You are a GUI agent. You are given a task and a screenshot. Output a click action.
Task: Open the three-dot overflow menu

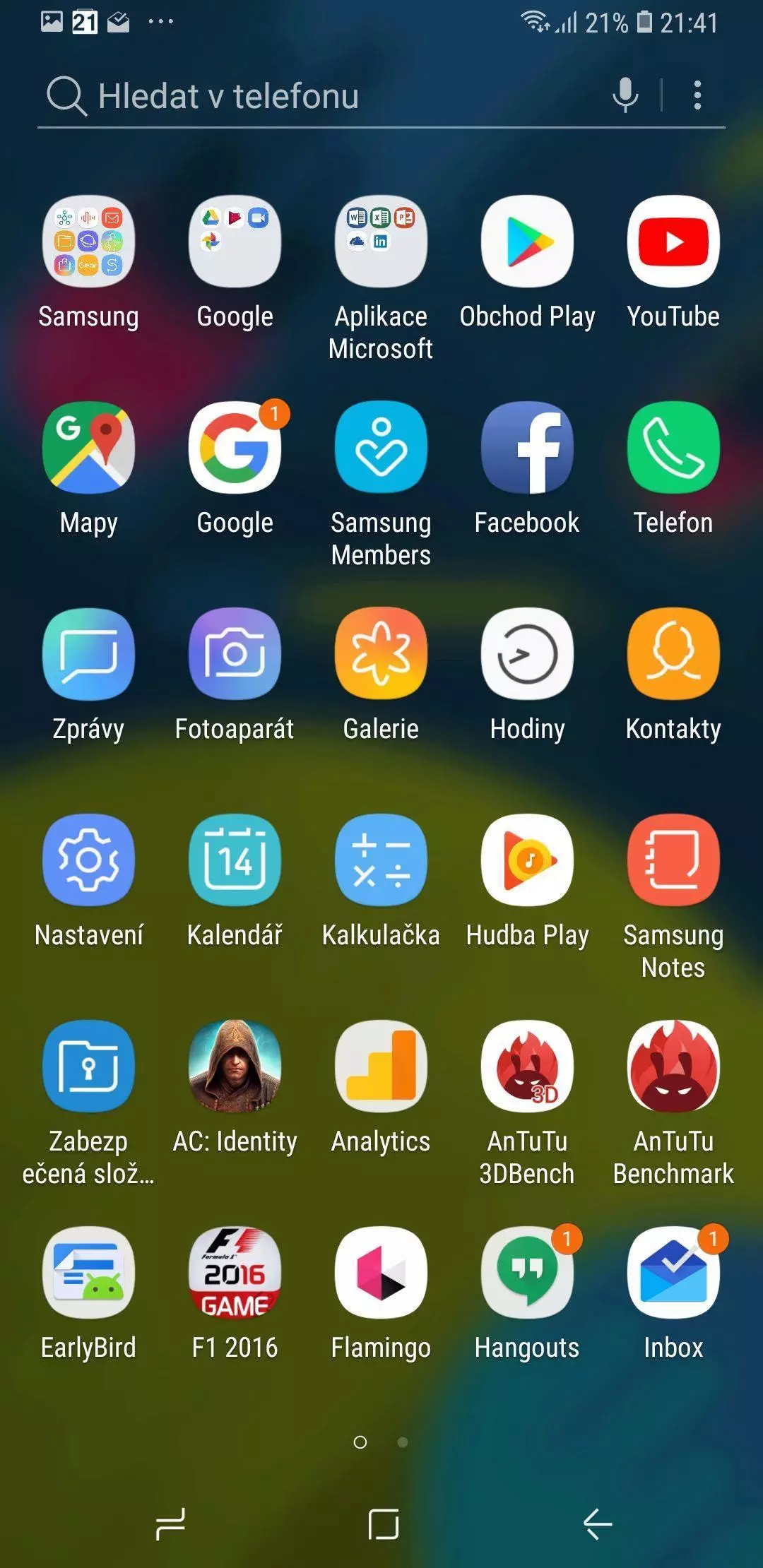pyautogui.click(x=697, y=95)
